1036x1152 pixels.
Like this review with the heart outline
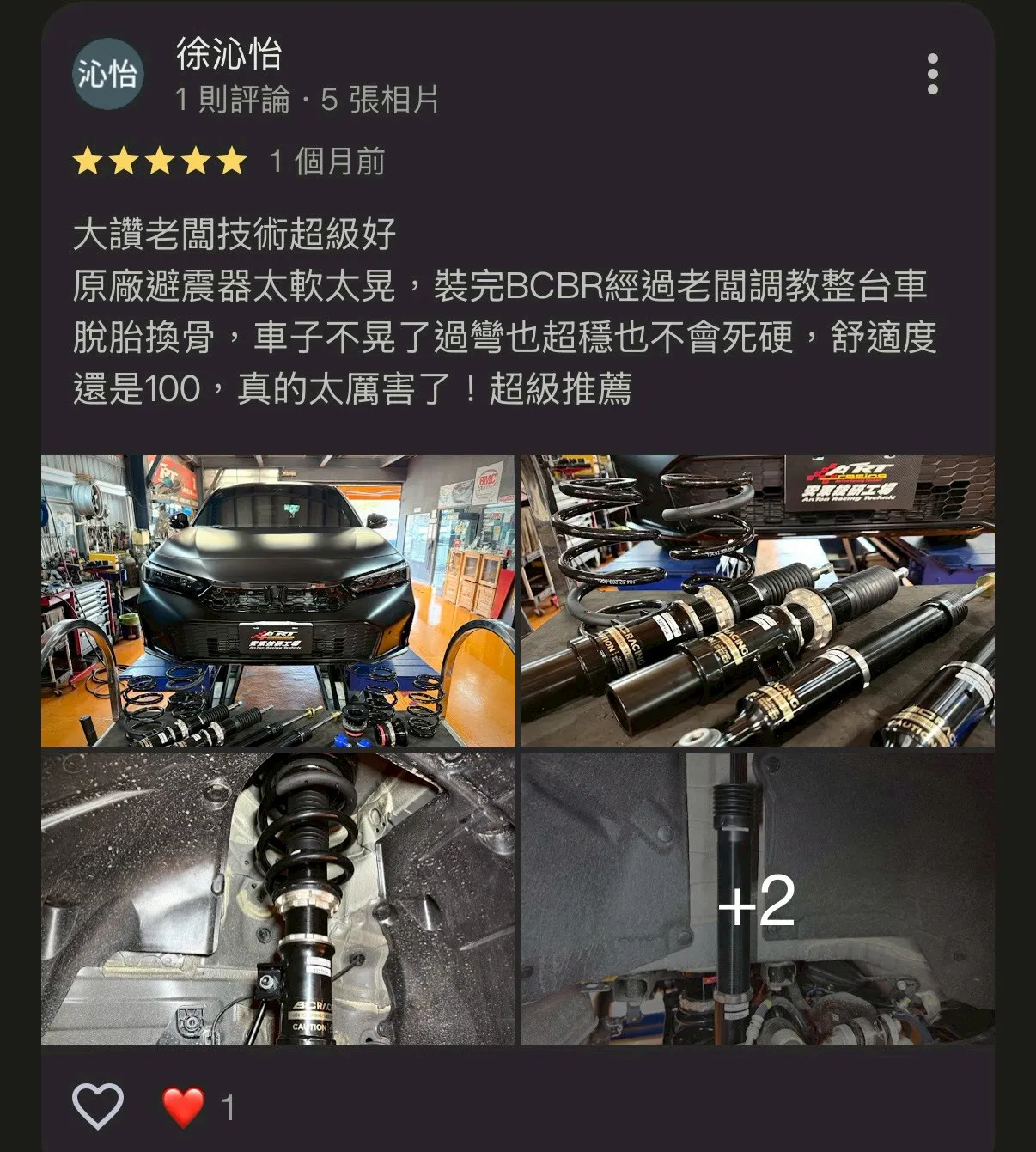click(98, 1105)
